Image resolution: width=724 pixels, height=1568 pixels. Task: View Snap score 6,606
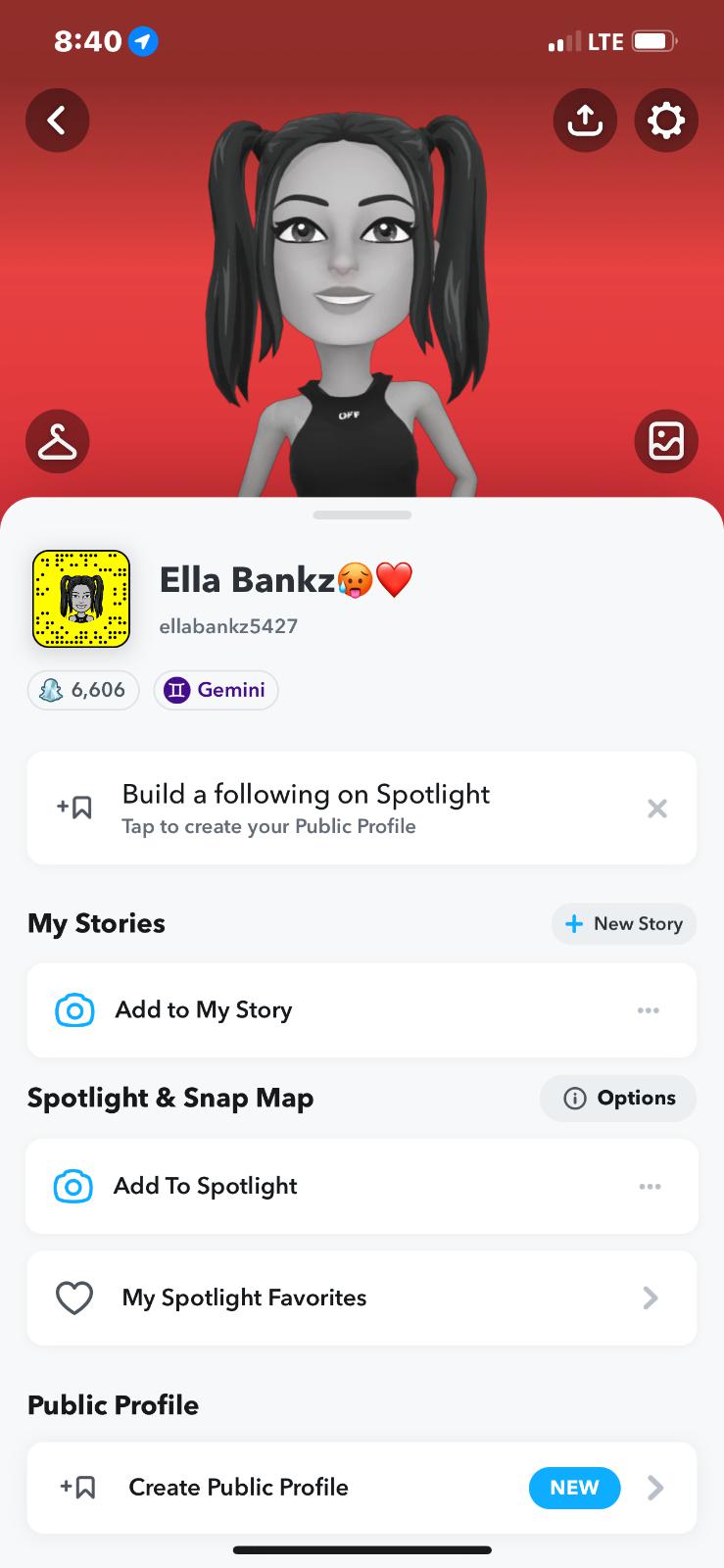[83, 690]
